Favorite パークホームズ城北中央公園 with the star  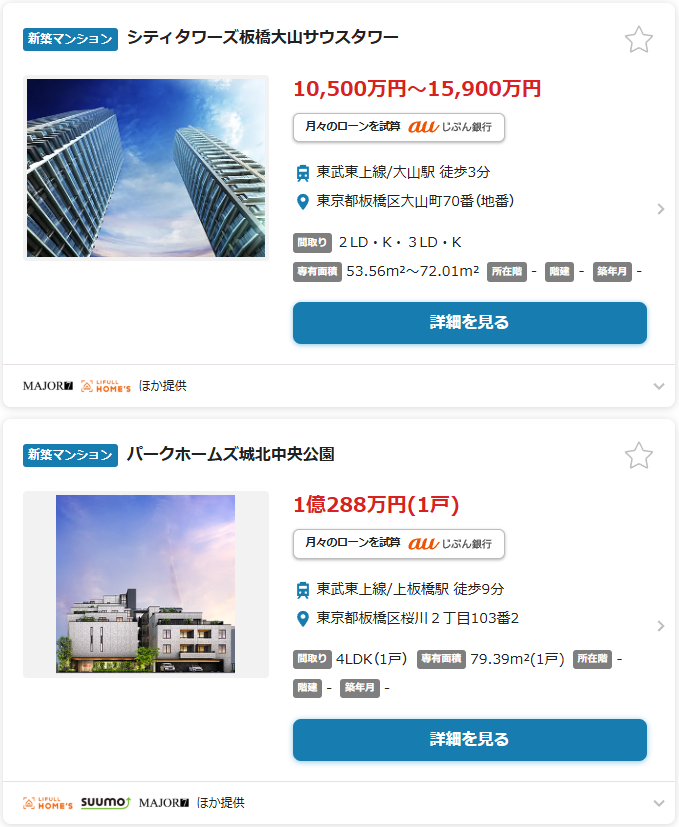(x=638, y=456)
